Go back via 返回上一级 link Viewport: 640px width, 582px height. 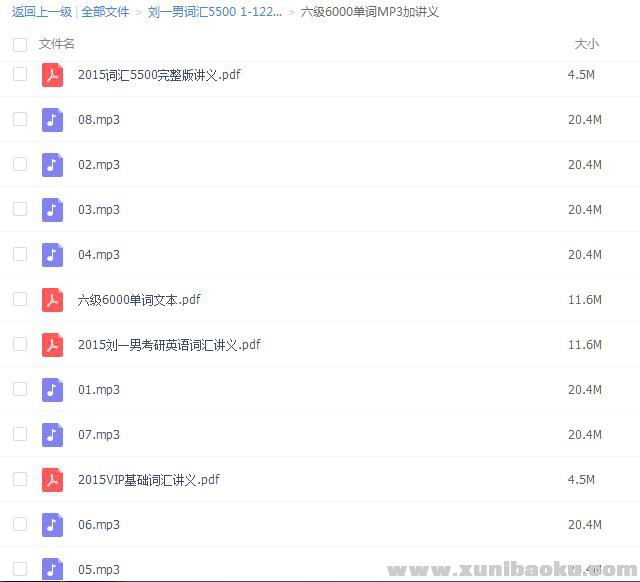point(41,12)
